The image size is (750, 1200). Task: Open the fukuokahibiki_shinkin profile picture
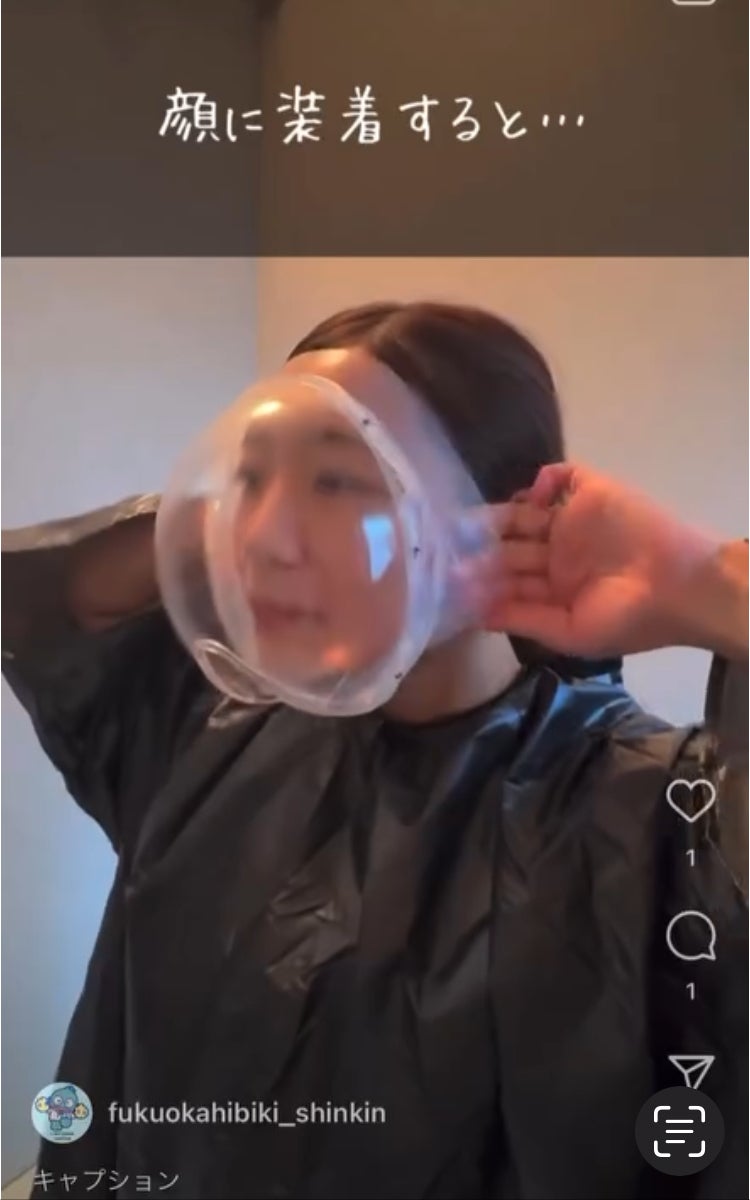pos(61,1113)
